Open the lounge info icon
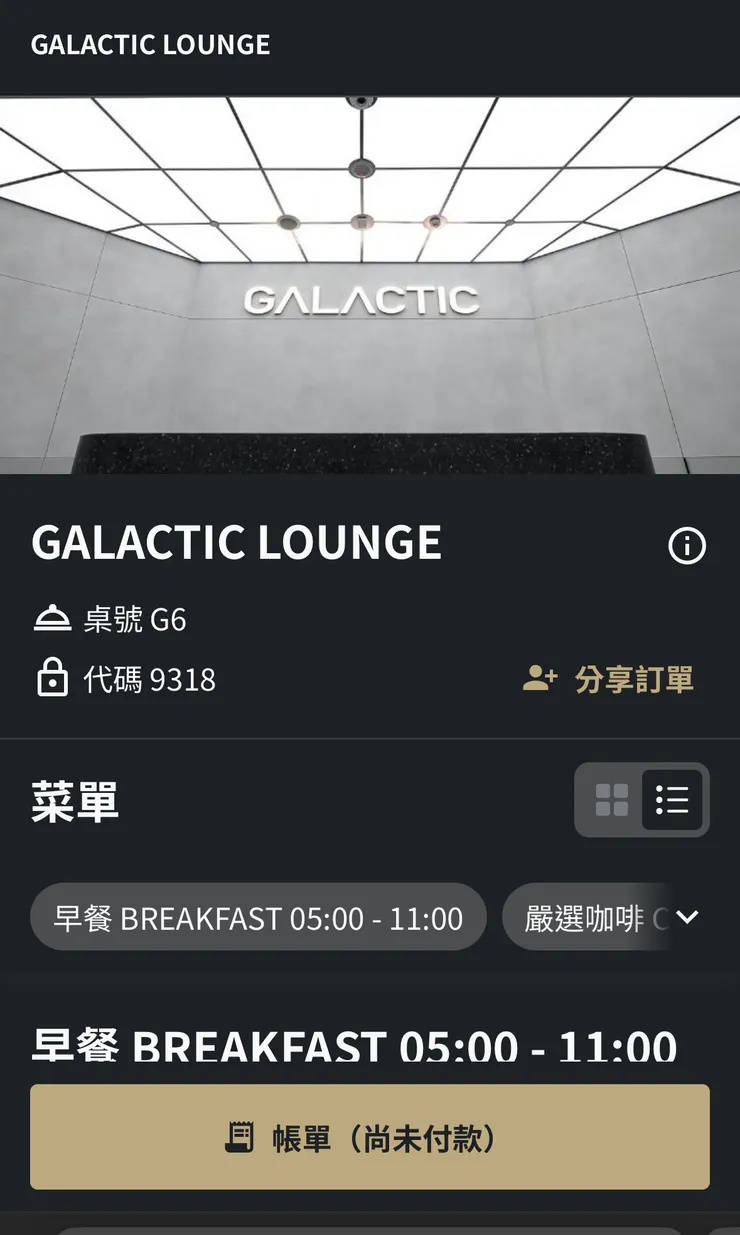This screenshot has width=740, height=1235. tap(687, 546)
